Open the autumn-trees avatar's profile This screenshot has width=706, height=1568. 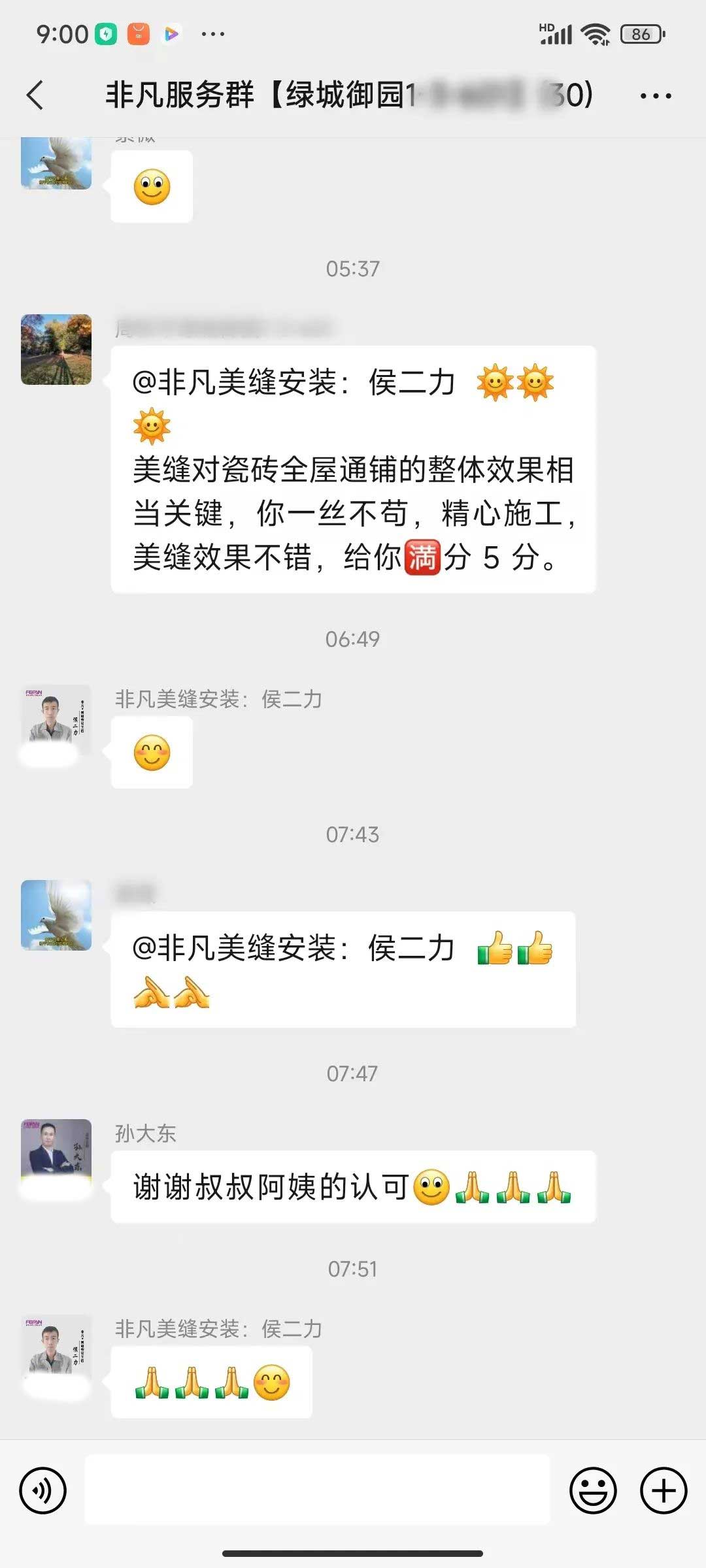tap(56, 350)
